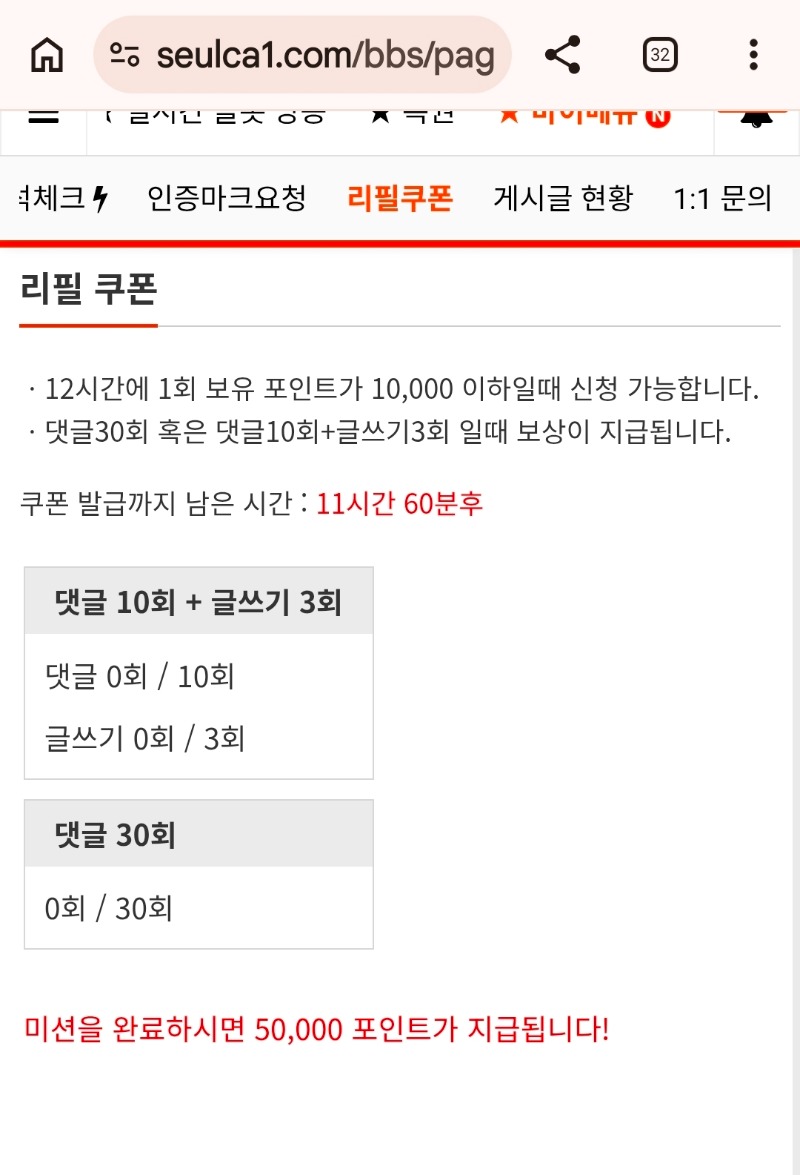Share this page
Screen dimensions: 800x1175
pyautogui.click(x=563, y=55)
